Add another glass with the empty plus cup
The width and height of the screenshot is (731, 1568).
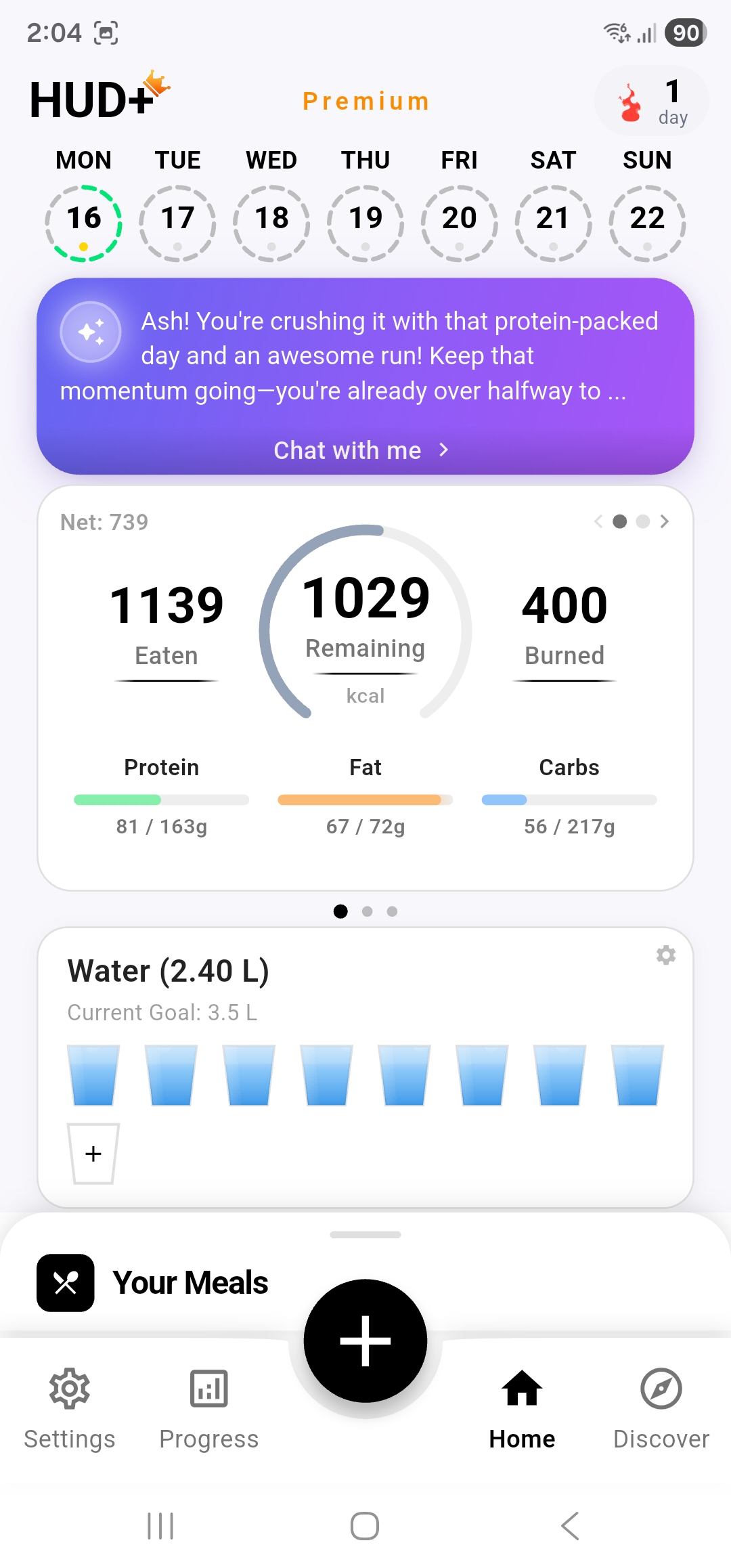tap(93, 1154)
